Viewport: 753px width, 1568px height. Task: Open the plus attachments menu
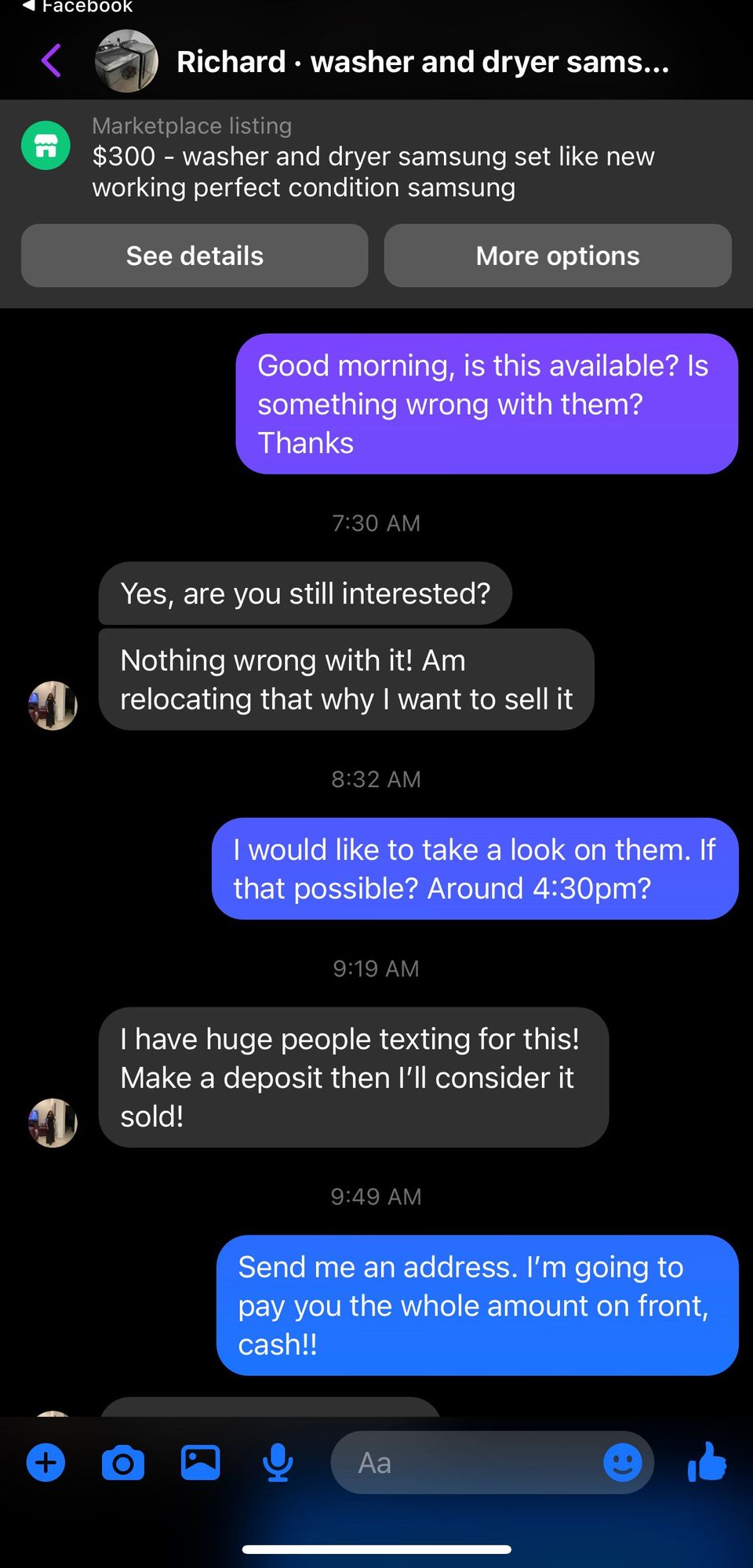pyautogui.click(x=45, y=1463)
